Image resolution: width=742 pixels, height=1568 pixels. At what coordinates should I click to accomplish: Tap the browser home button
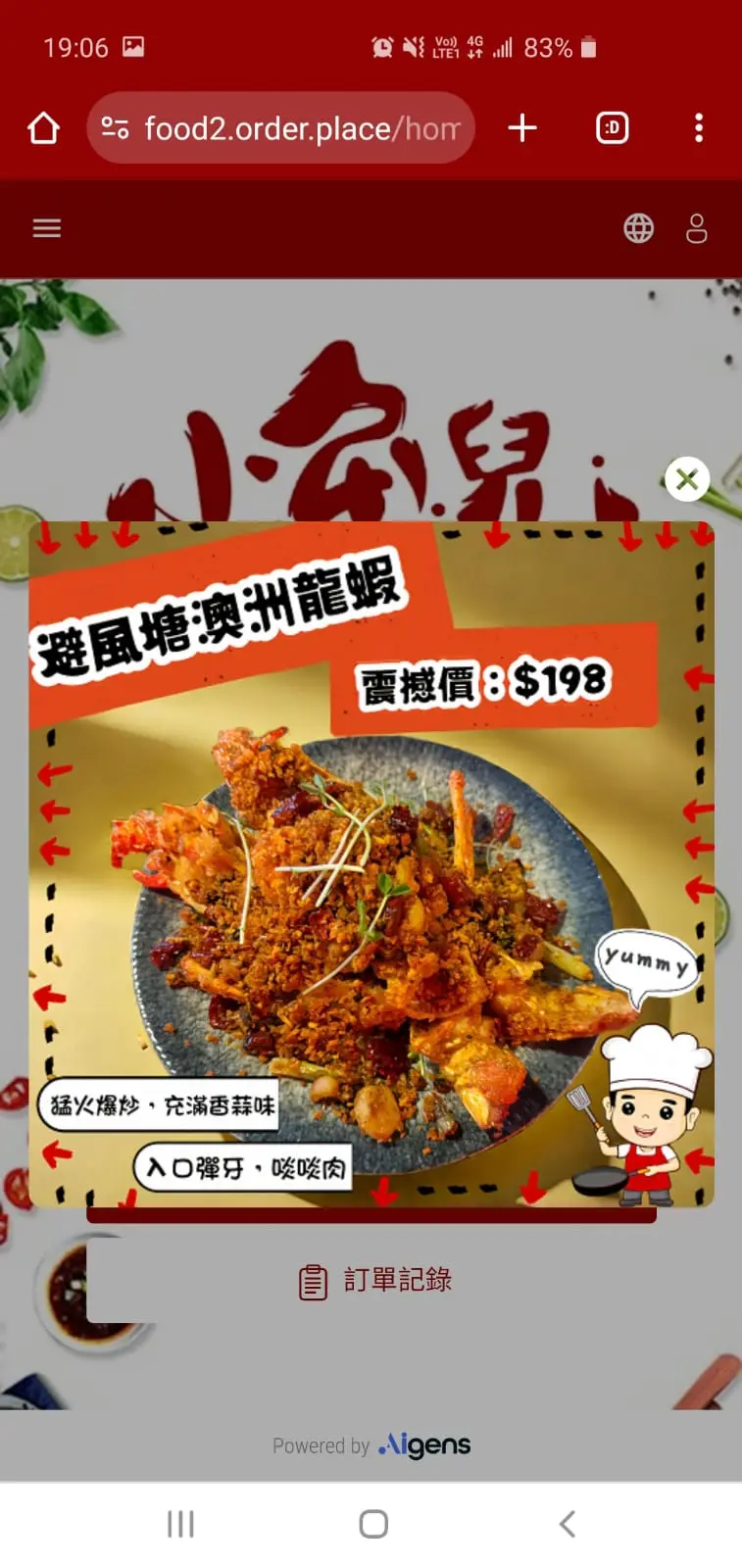43,127
